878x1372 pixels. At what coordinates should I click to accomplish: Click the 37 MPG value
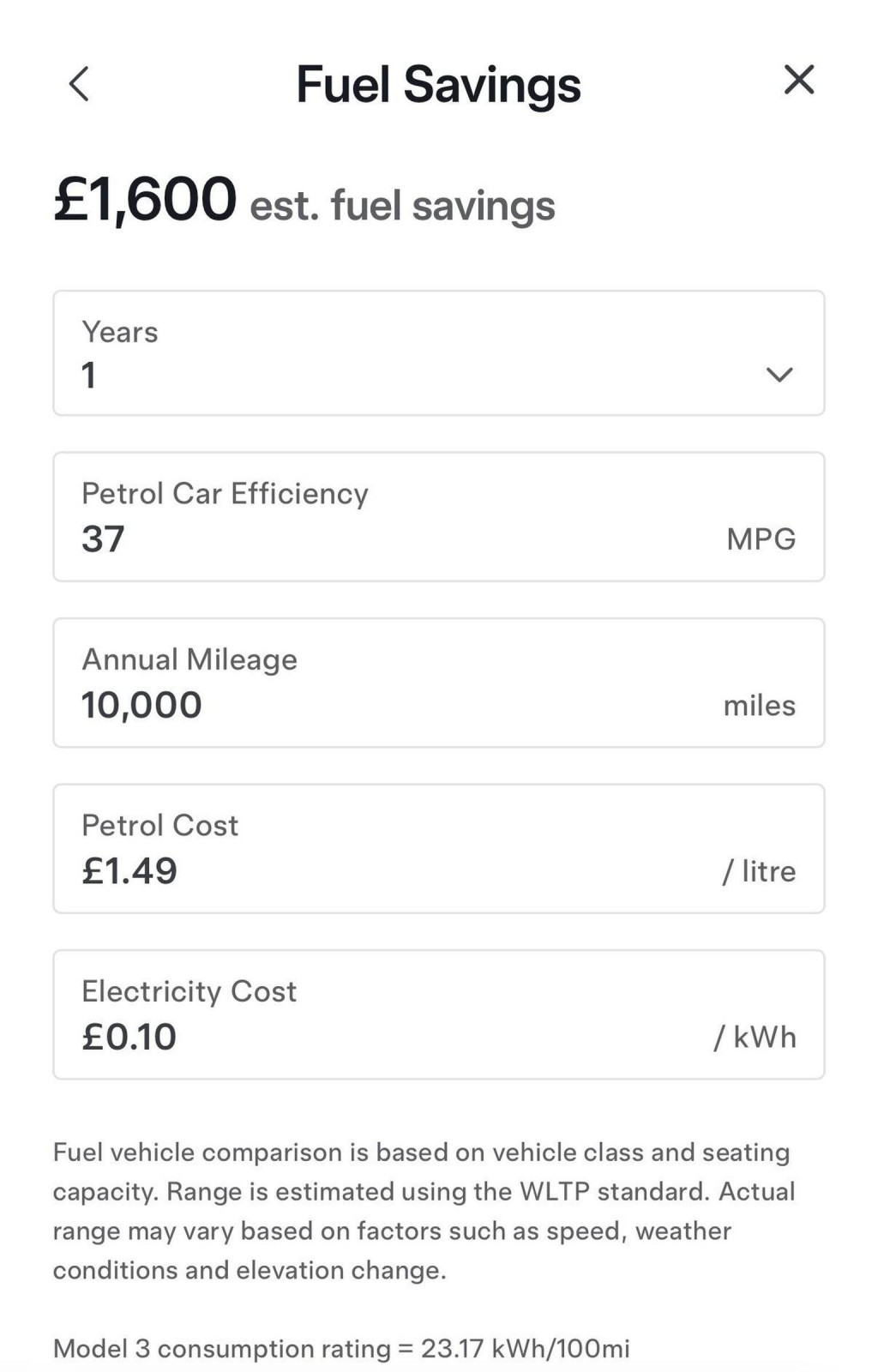coord(103,540)
